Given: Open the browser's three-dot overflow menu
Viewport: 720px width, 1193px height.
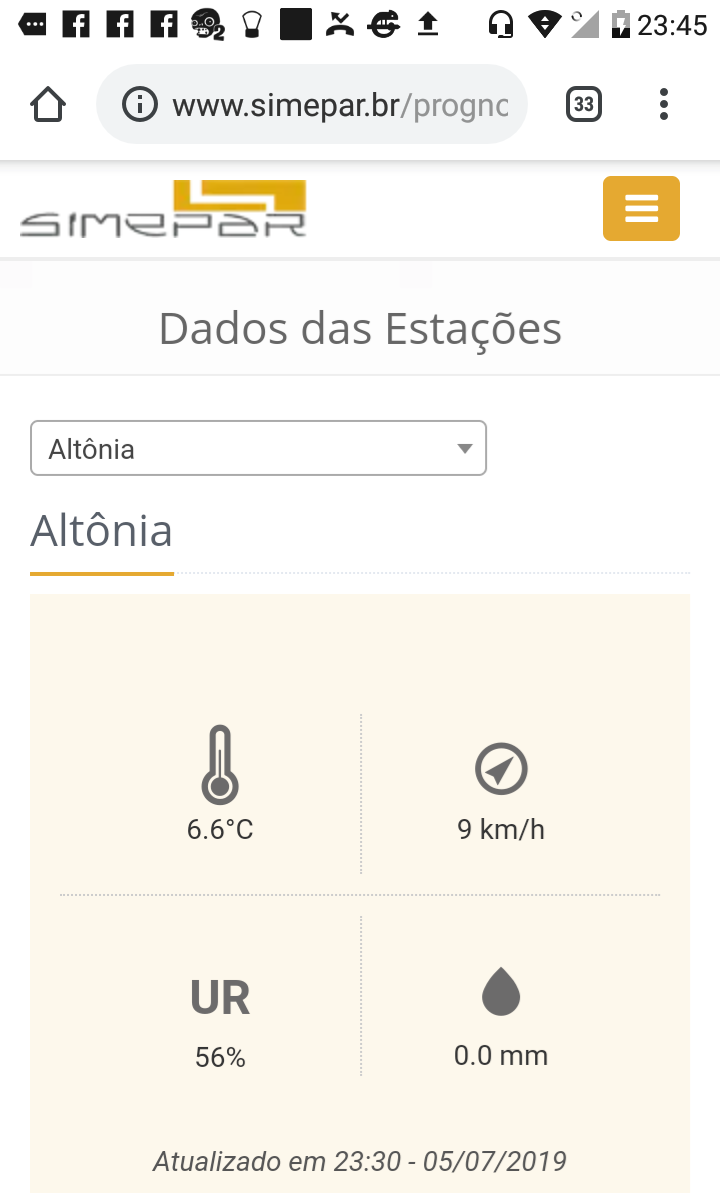Looking at the screenshot, I should 664,104.
